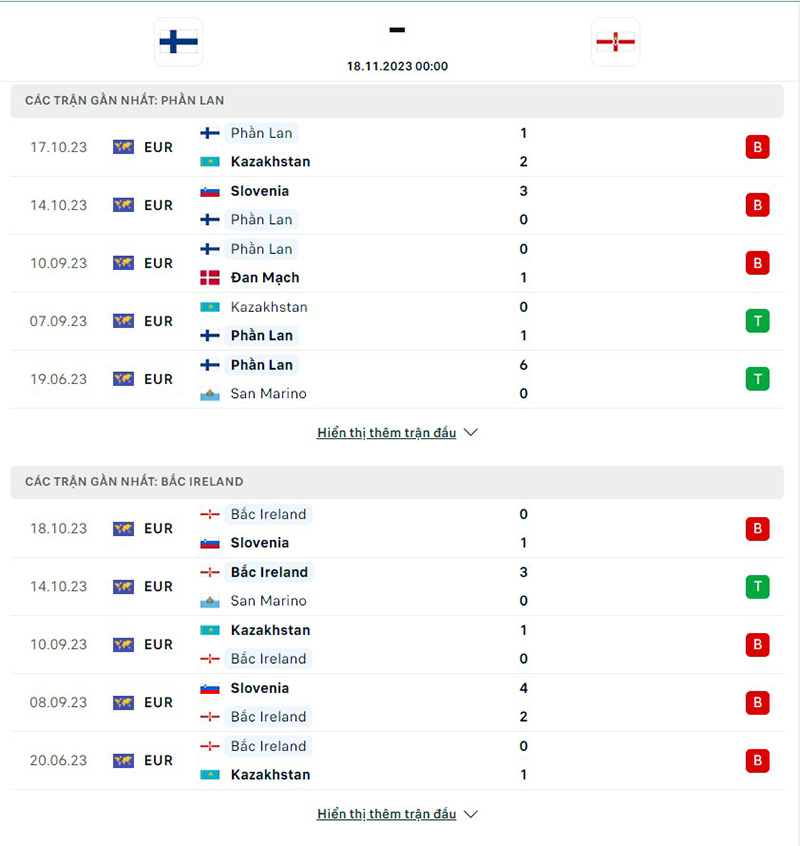Screen dimensions: 800x846
Task: Click the EUR trophy icon on the 20.06.23 row
Action: (123, 761)
